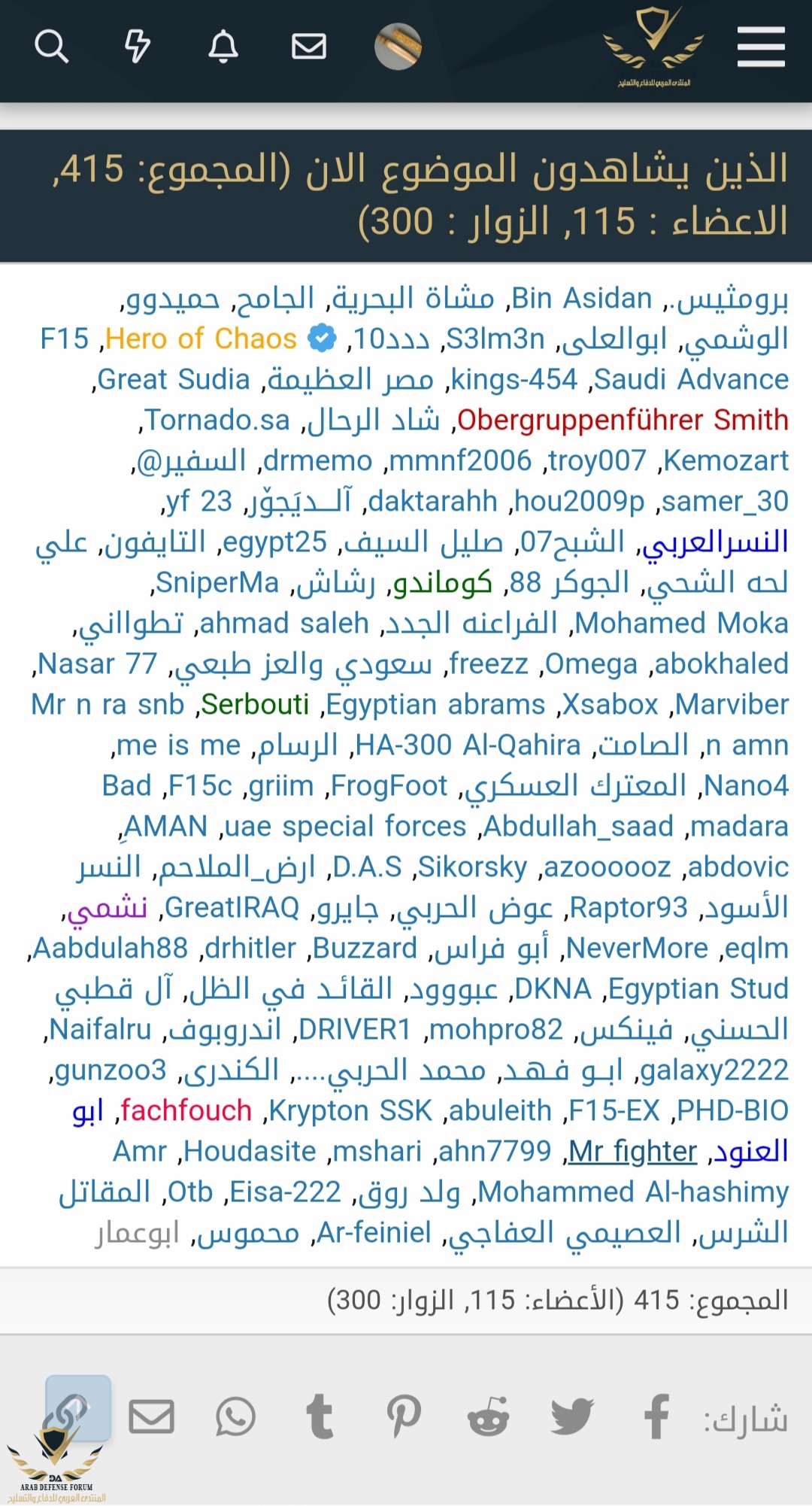Share this thread on Twitter
Viewport: 812px width, 1506px height.
[x=573, y=1417]
